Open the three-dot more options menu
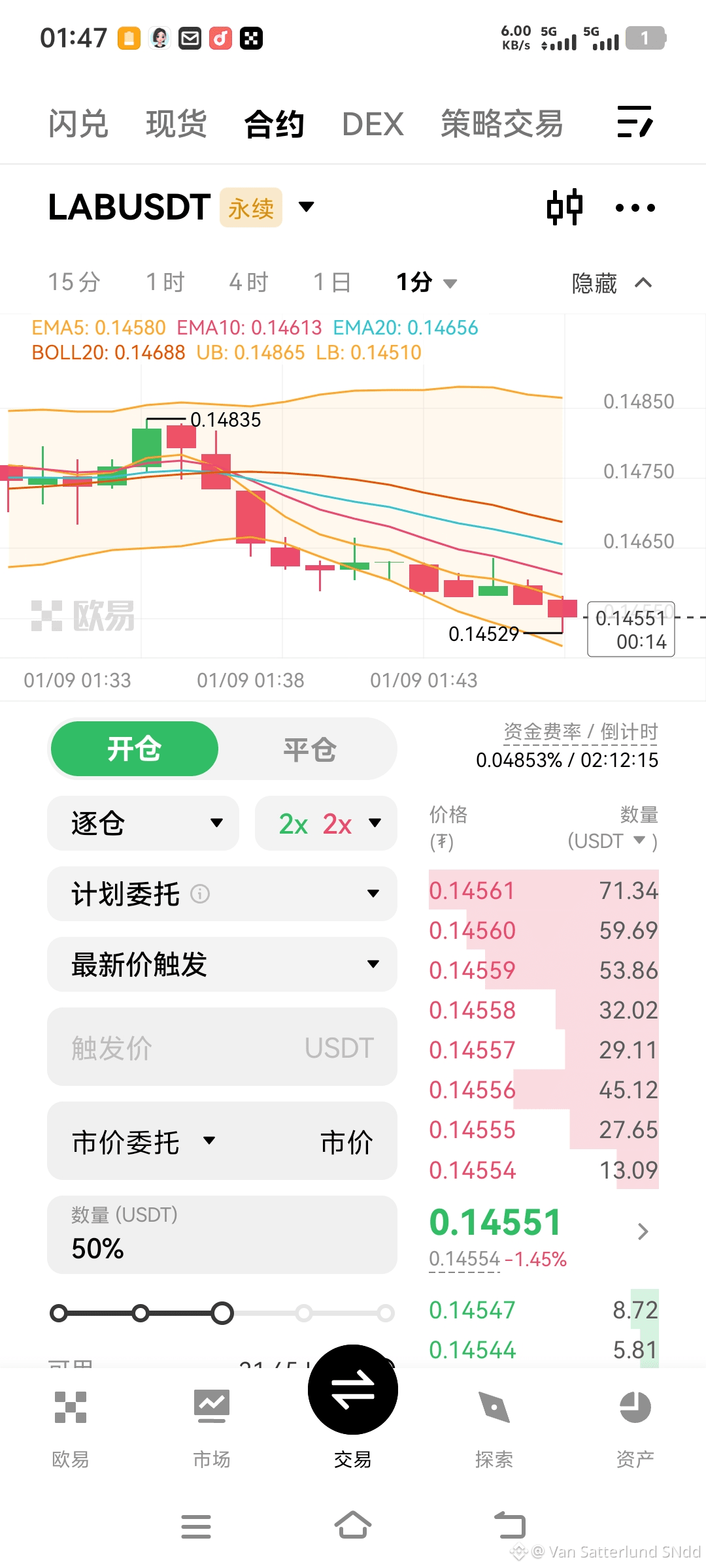 point(635,208)
